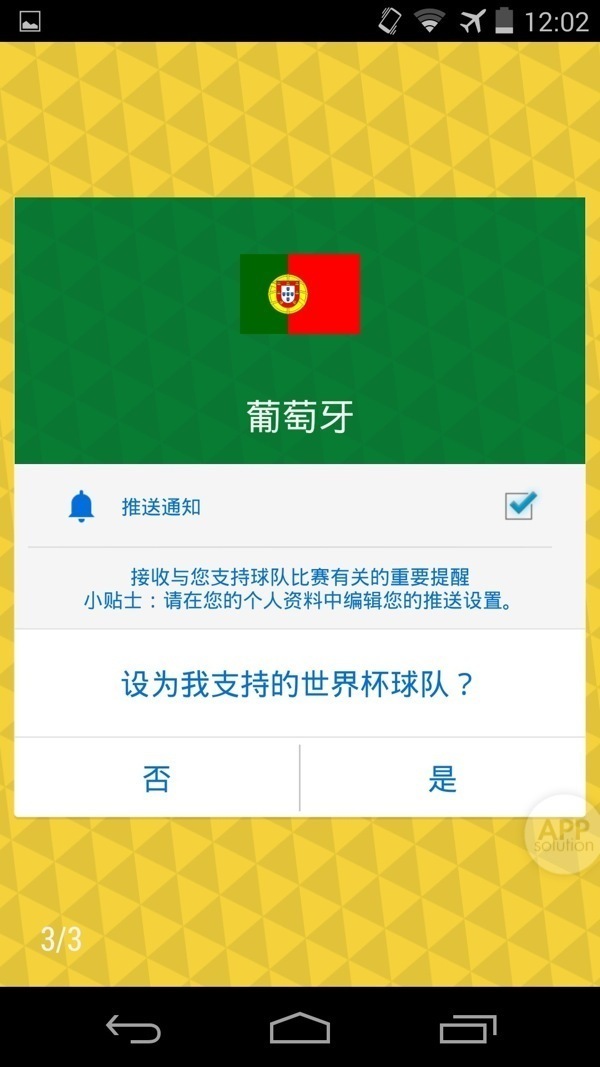Image resolution: width=600 pixels, height=1067 pixels.
Task: Uncheck the 推送通知 push notification checkbox
Action: [x=519, y=506]
